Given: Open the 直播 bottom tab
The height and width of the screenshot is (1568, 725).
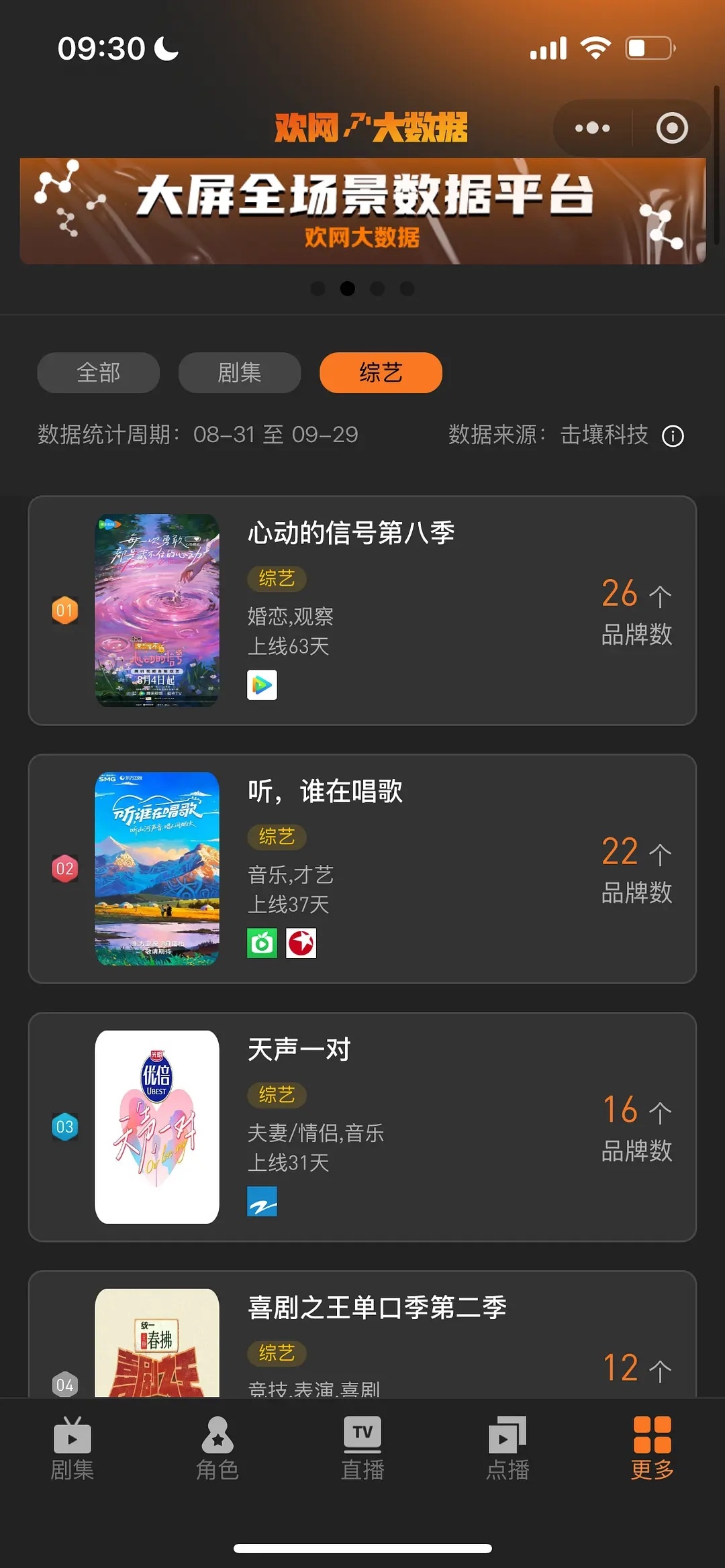Looking at the screenshot, I should [362, 1449].
